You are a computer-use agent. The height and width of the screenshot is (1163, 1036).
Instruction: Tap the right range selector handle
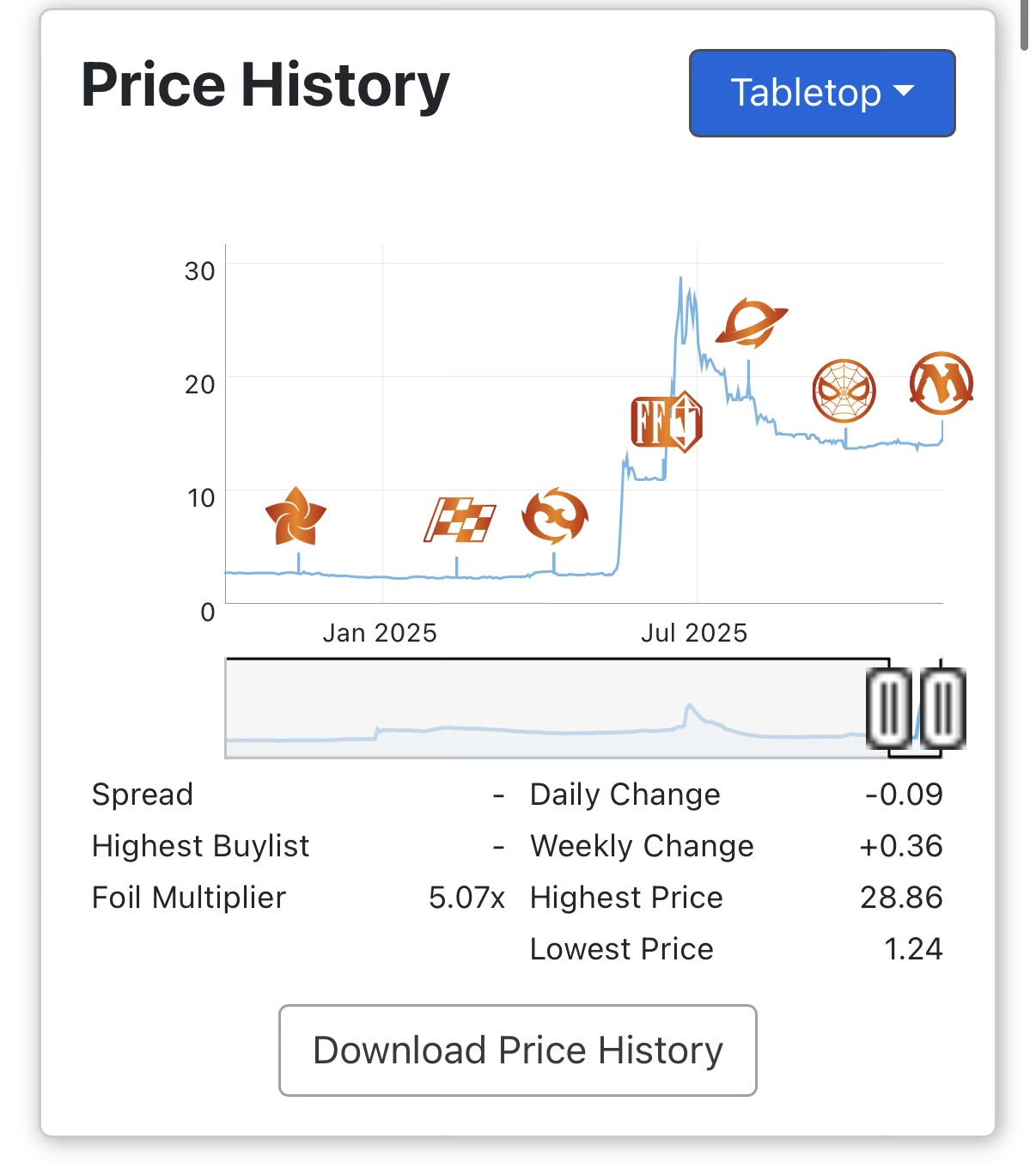[x=942, y=708]
